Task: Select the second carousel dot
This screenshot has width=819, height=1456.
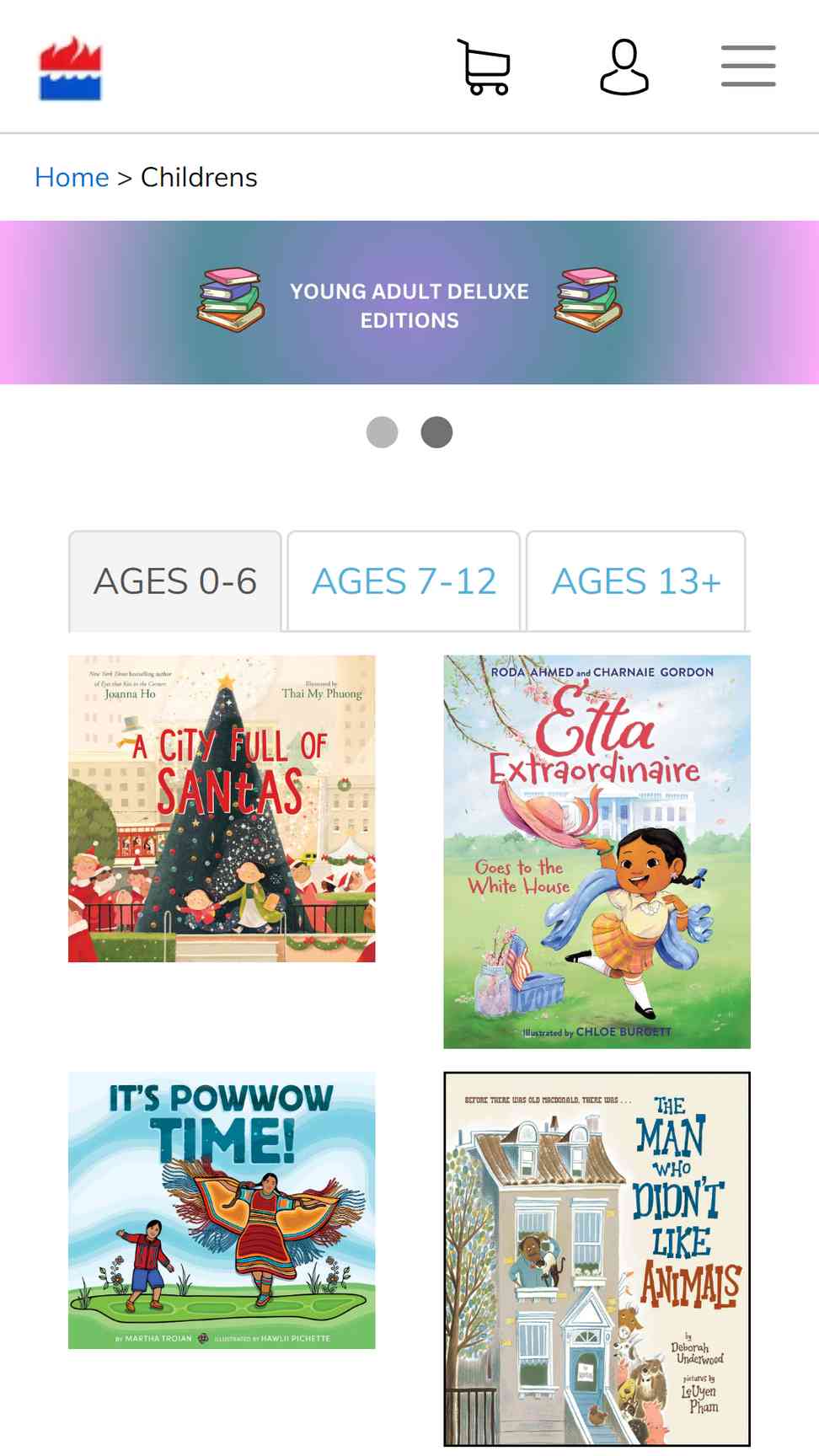Action: tap(436, 432)
